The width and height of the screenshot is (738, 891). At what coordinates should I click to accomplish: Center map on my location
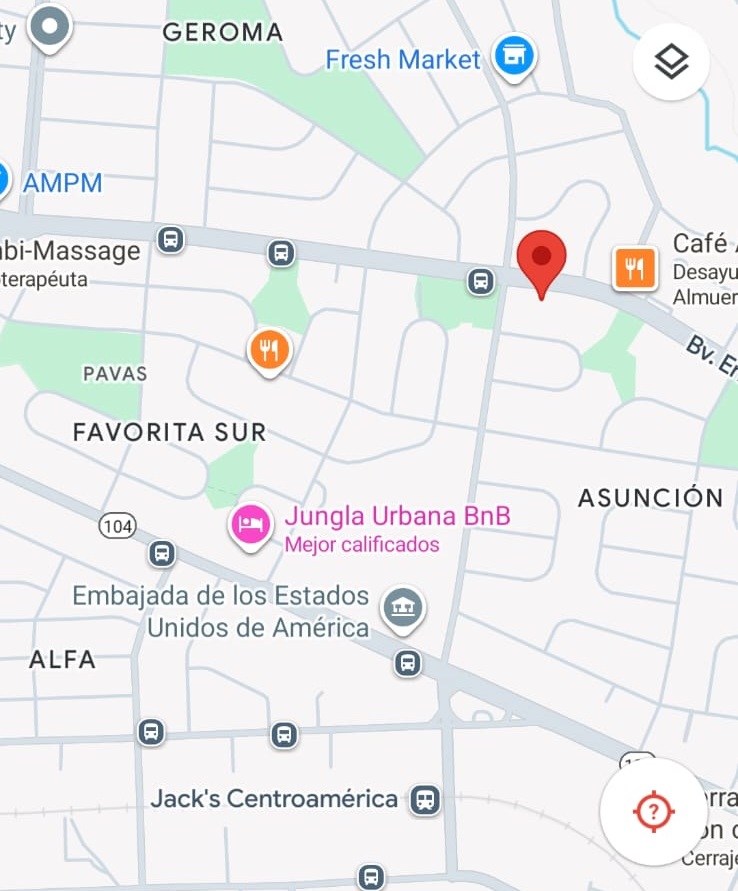pyautogui.click(x=653, y=811)
